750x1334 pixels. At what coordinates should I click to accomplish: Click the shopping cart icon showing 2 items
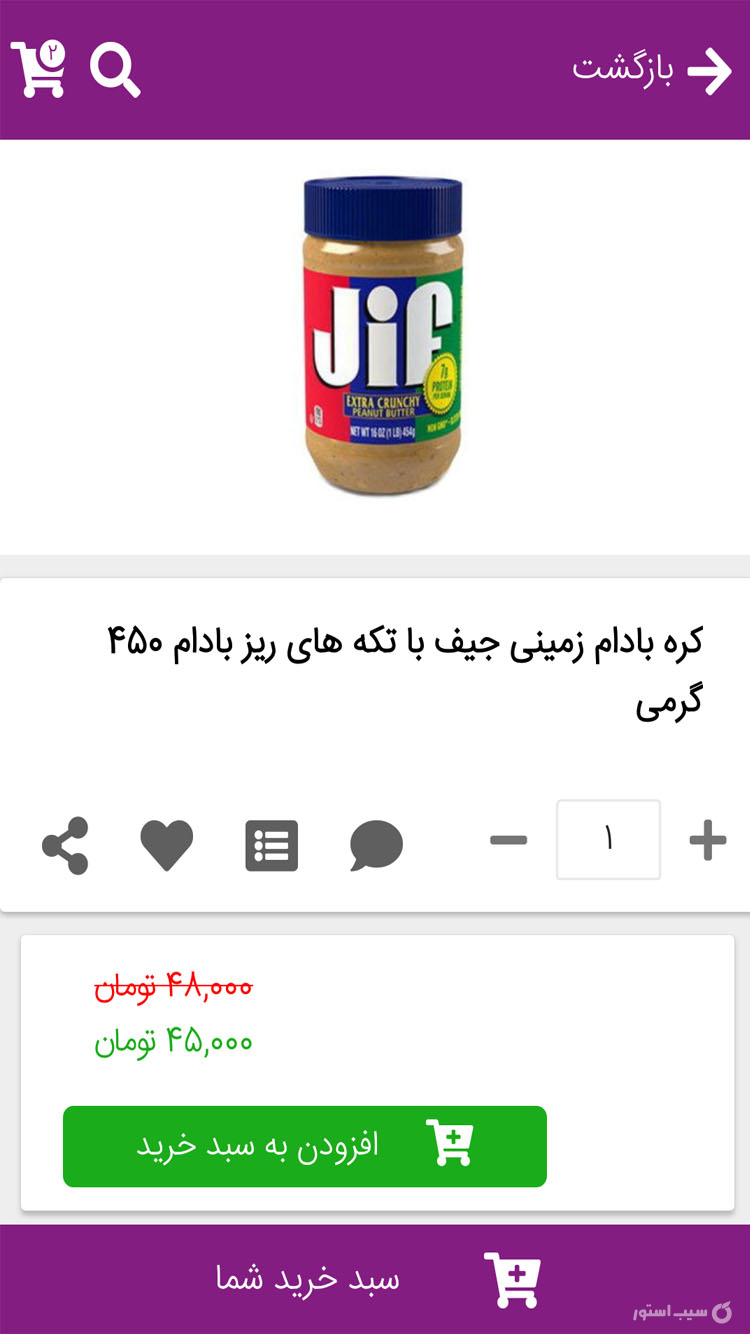[x=38, y=69]
